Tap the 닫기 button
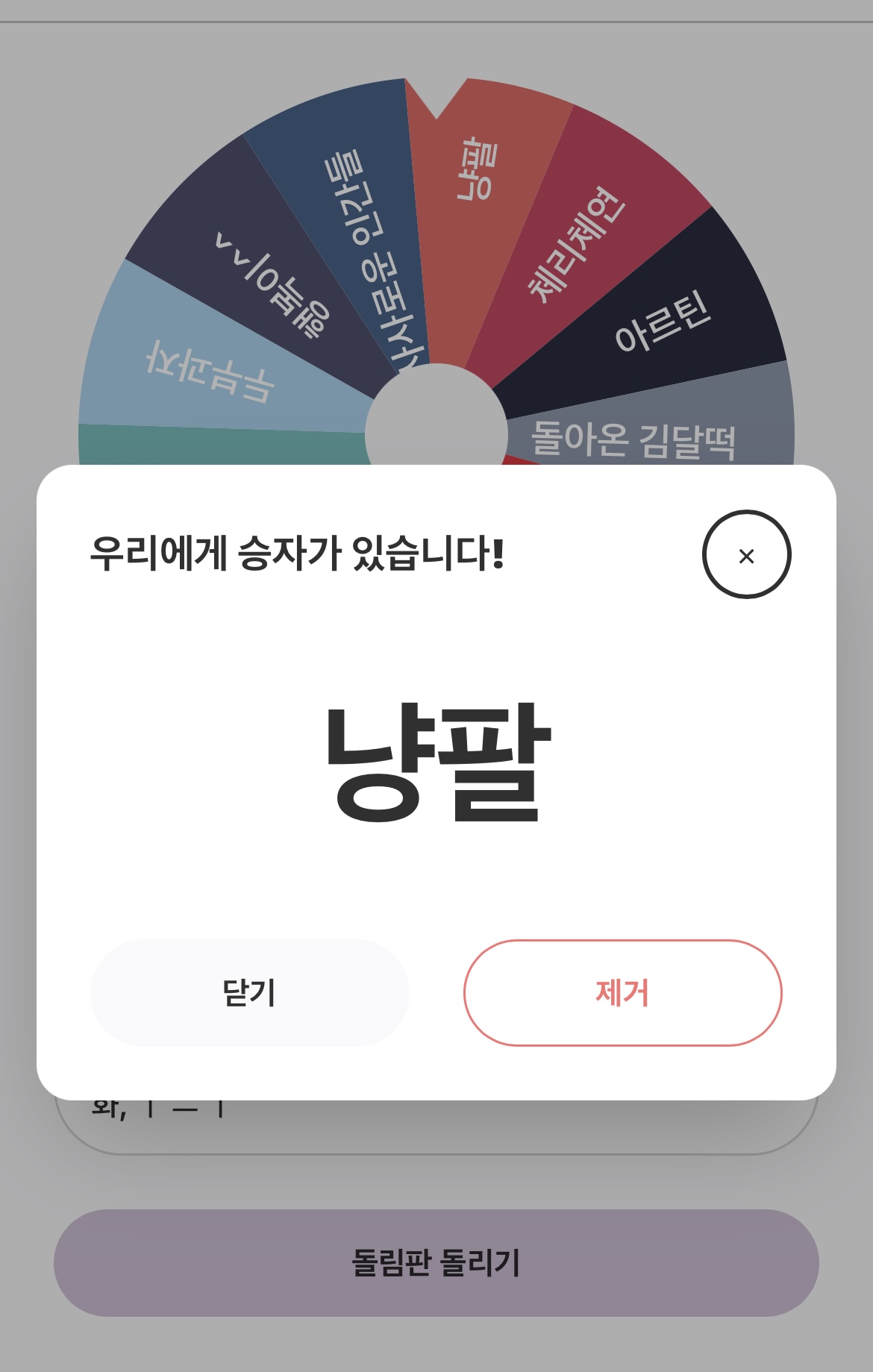The height and width of the screenshot is (1372, 873). [249, 992]
